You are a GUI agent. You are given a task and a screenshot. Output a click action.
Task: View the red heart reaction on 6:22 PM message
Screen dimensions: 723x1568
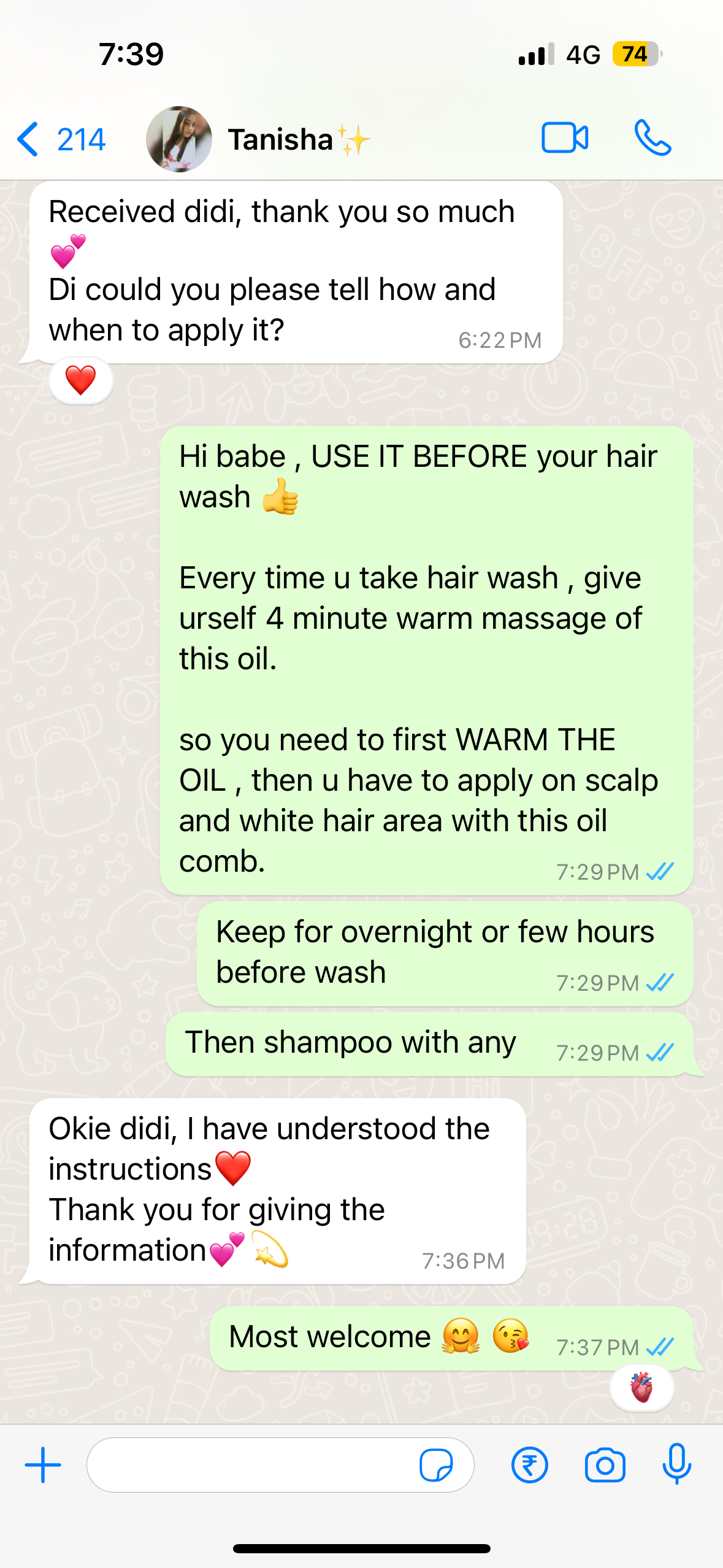(81, 380)
